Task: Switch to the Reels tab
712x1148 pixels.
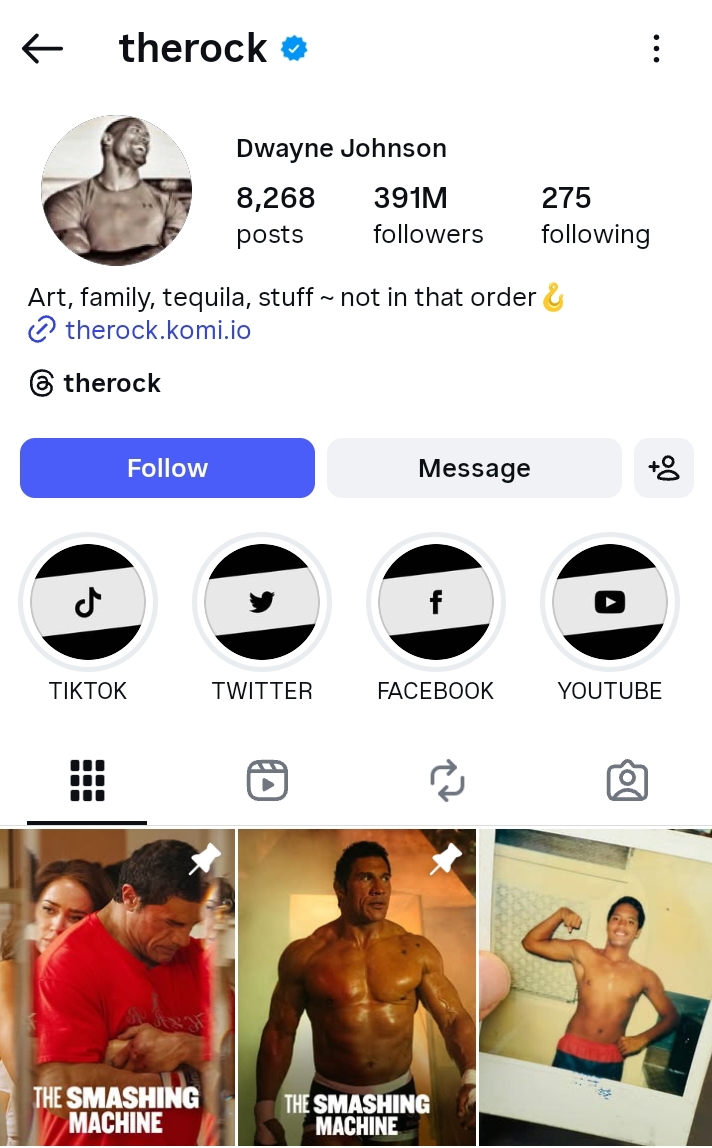Action: (267, 781)
